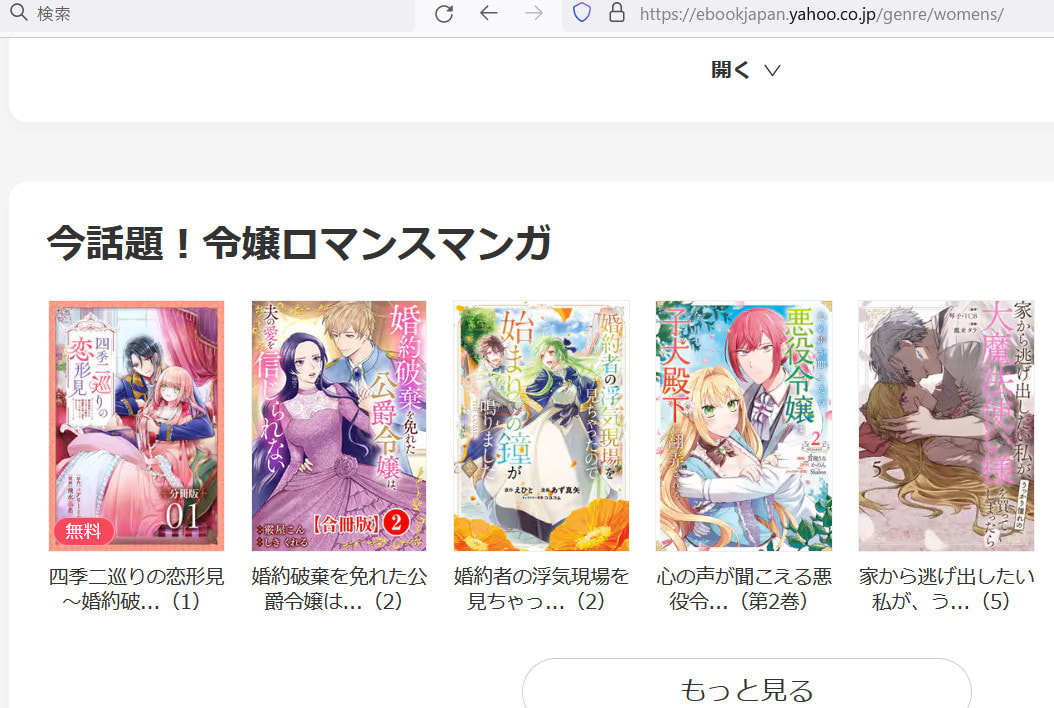Expand the section with 開く
Image resolution: width=1054 pixels, height=708 pixels.
pyautogui.click(x=745, y=70)
